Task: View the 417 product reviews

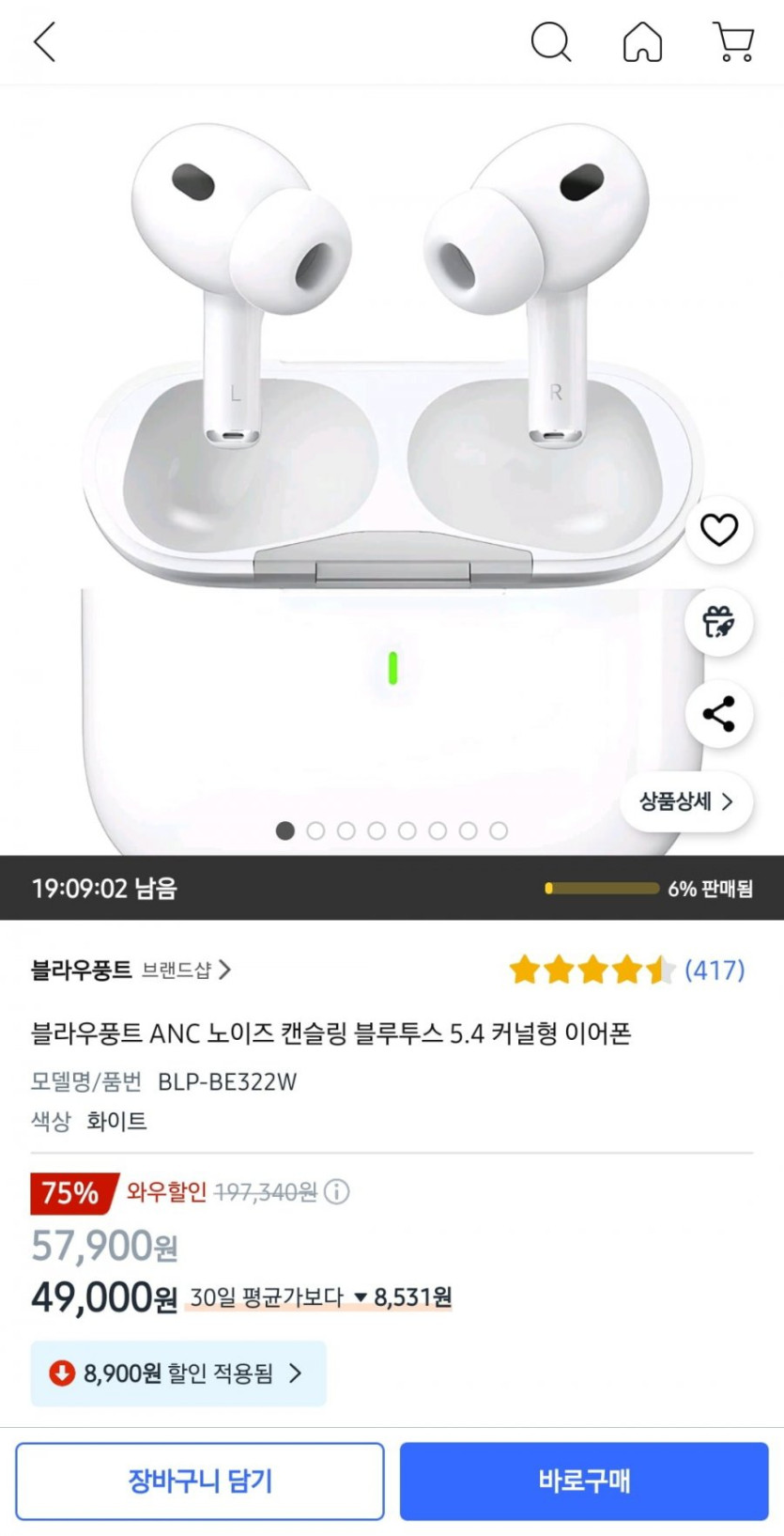Action: pyautogui.click(x=714, y=970)
